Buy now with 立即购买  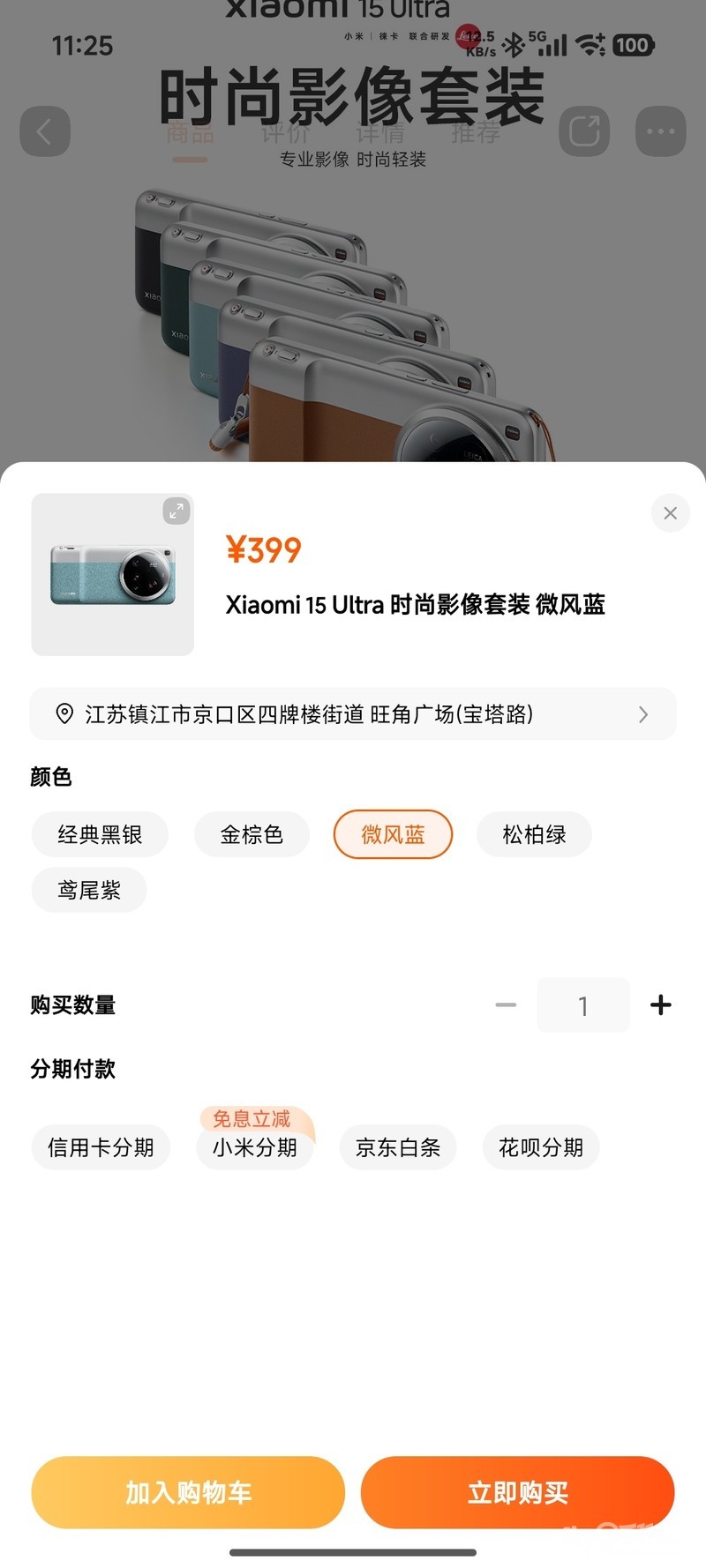coord(517,1492)
